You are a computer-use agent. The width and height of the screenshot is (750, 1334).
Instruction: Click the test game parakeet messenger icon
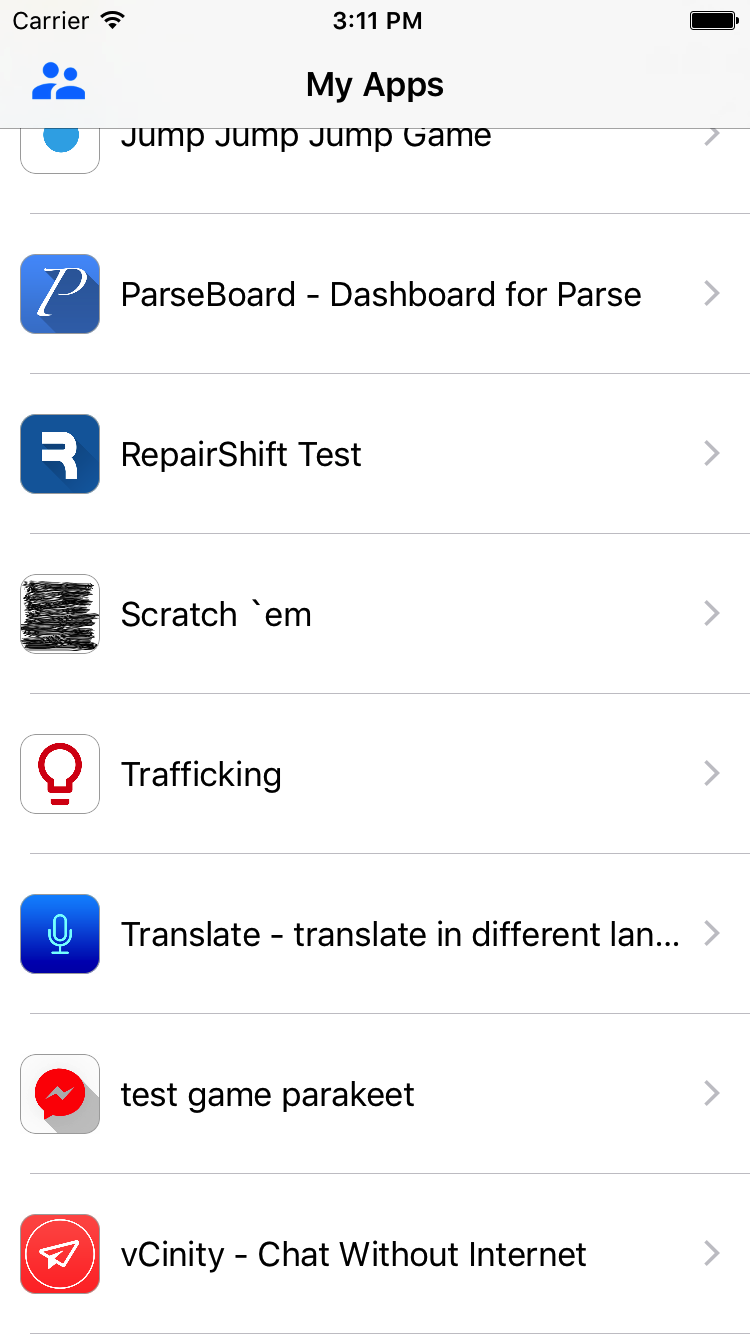(x=59, y=1094)
